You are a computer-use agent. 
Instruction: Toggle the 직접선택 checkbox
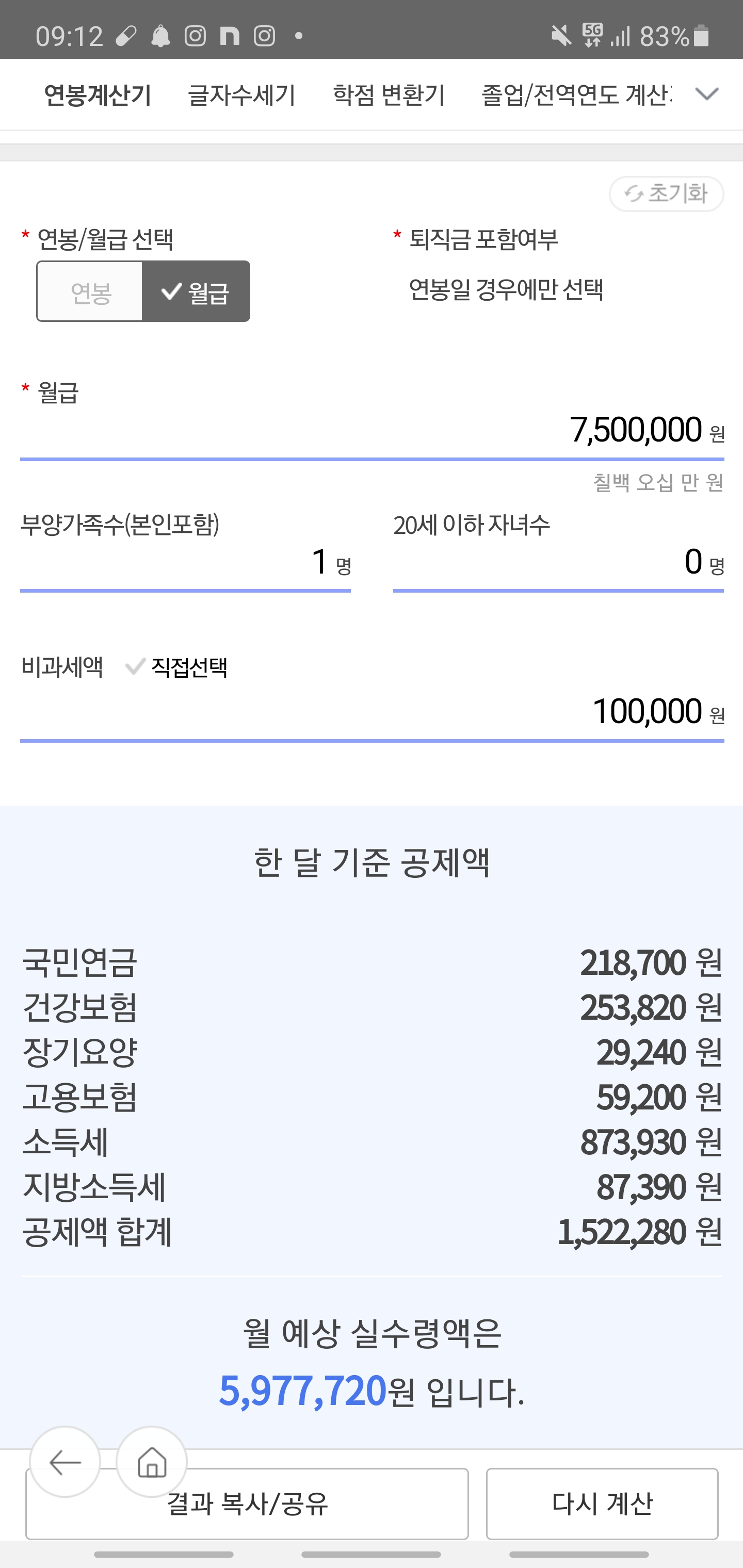click(x=176, y=668)
